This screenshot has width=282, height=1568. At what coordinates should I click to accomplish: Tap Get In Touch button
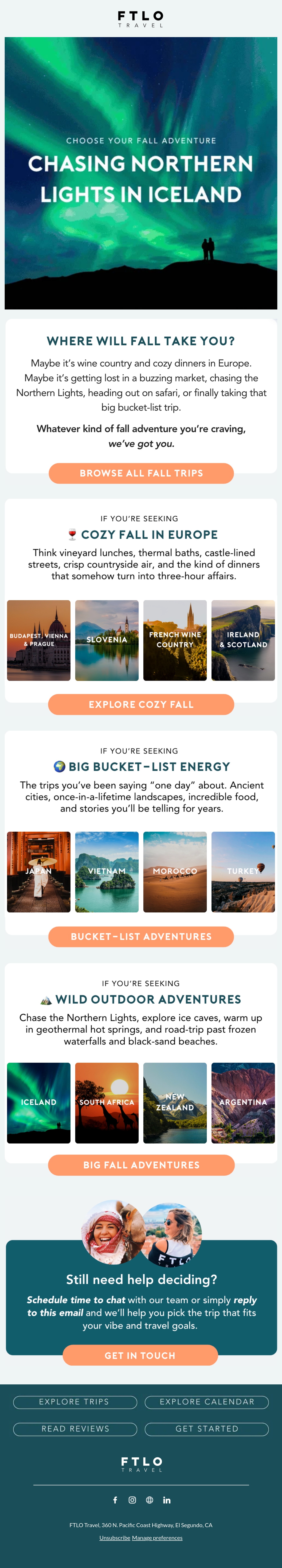pos(140,1355)
